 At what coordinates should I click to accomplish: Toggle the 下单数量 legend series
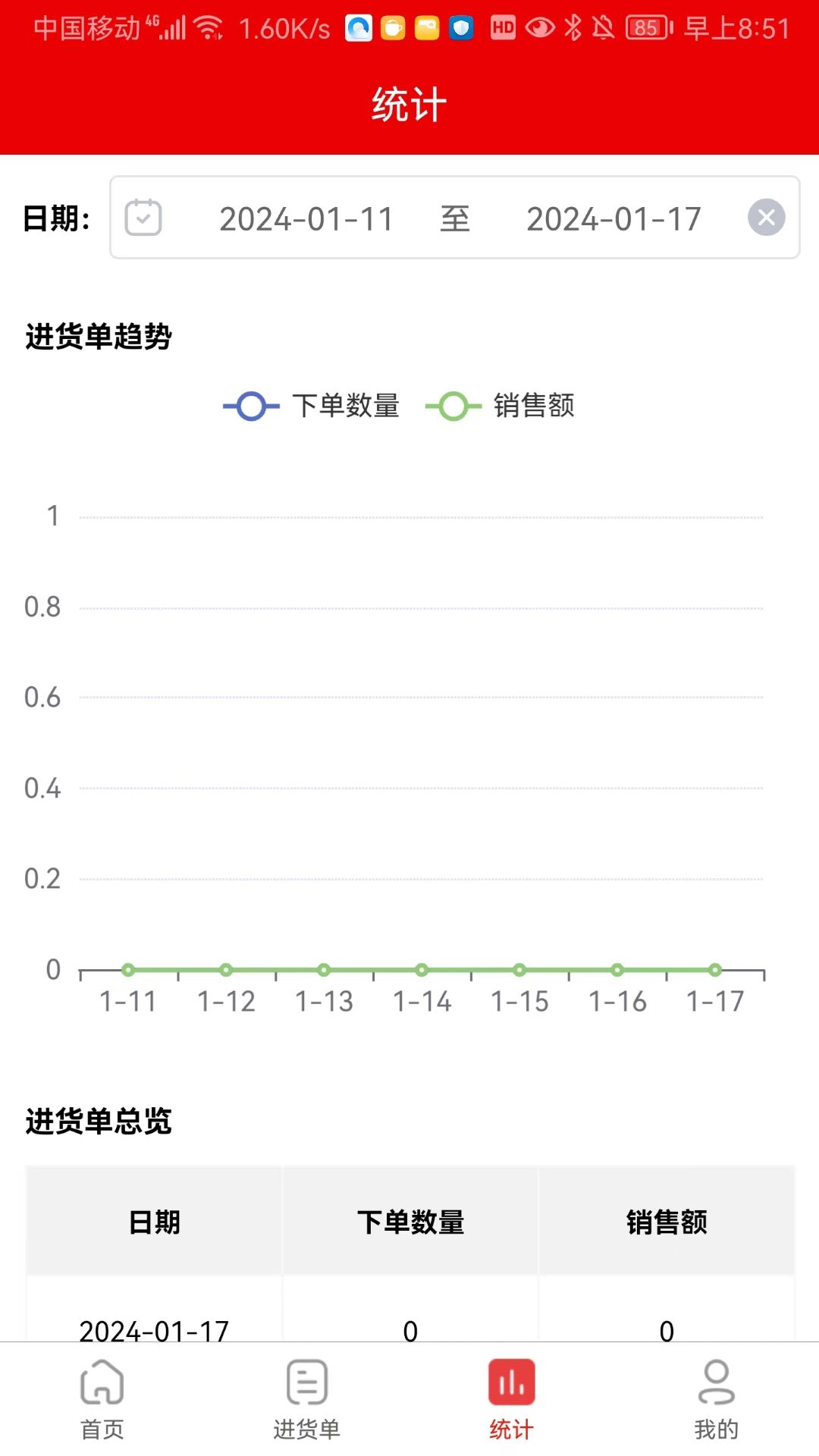(312, 406)
